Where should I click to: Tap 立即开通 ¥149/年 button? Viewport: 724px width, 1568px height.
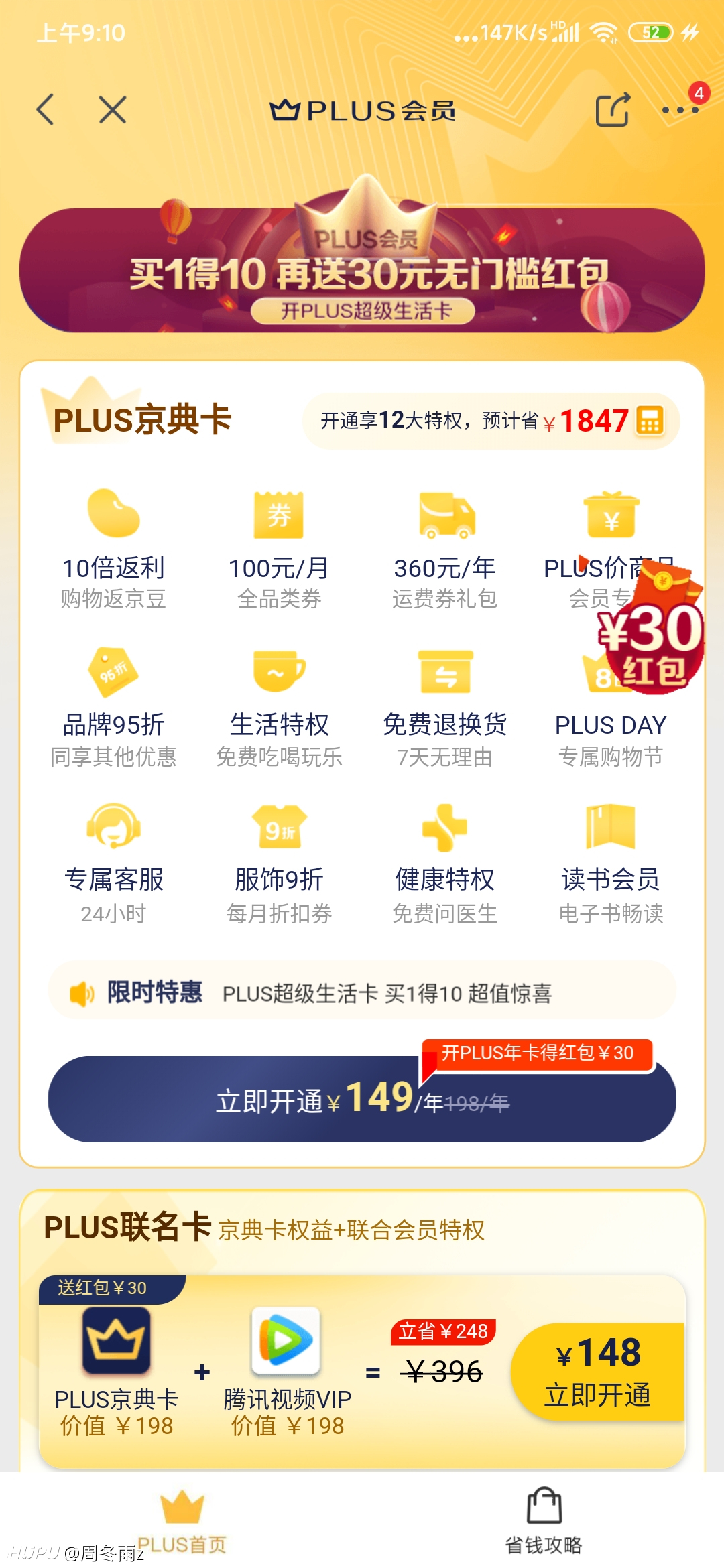click(x=362, y=1099)
